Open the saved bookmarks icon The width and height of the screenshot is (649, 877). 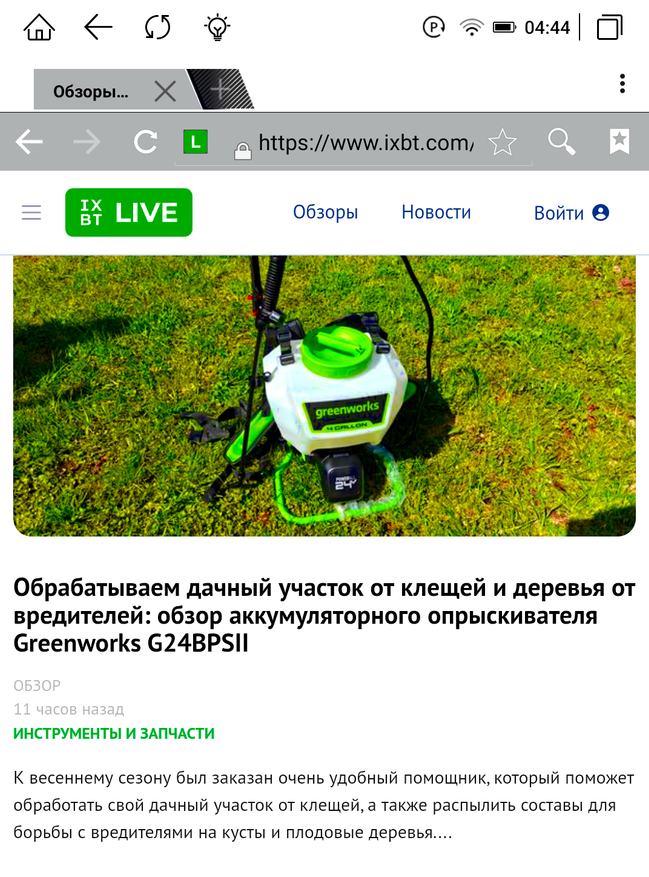pos(619,142)
